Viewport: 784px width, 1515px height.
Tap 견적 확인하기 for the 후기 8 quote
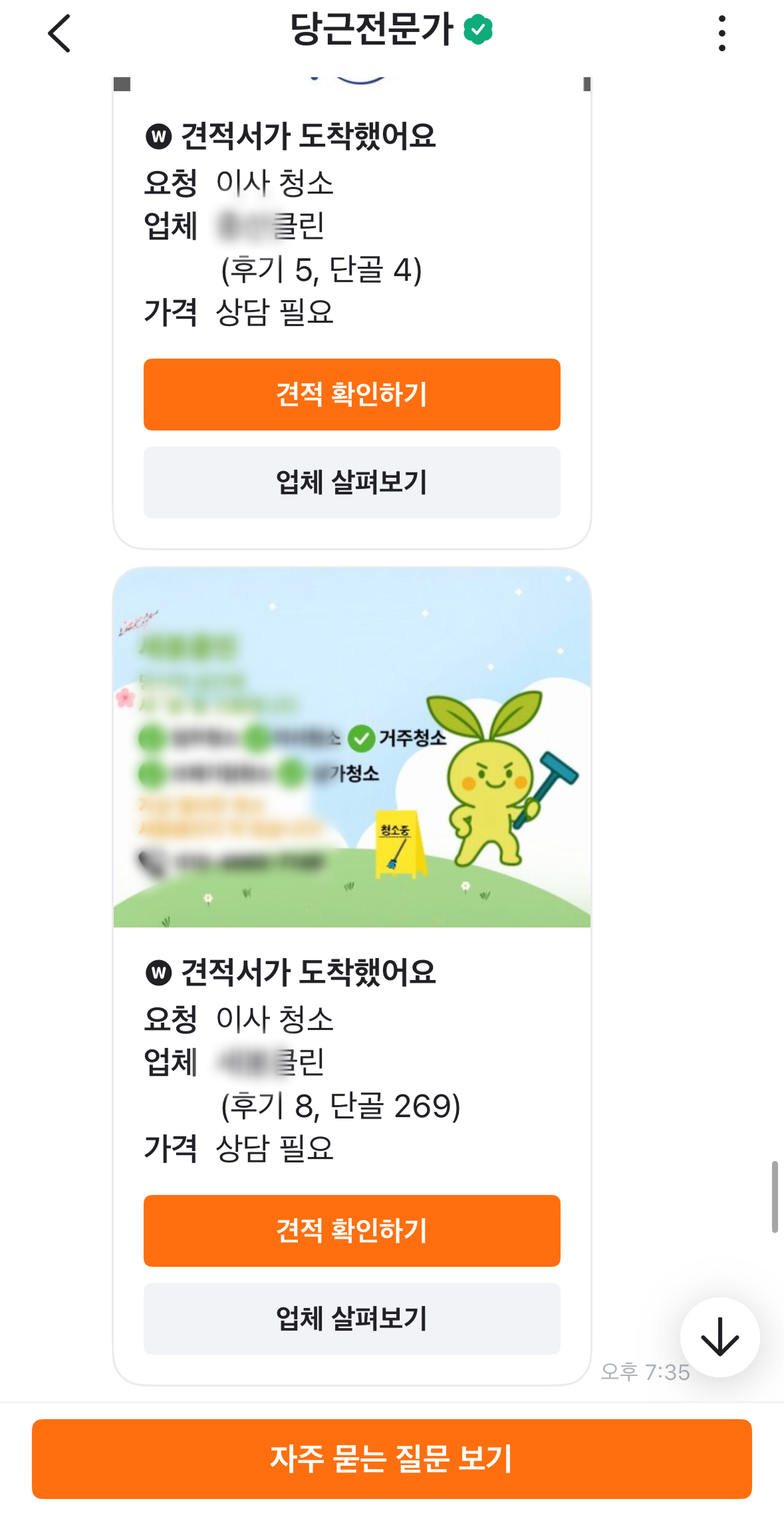[352, 1231]
